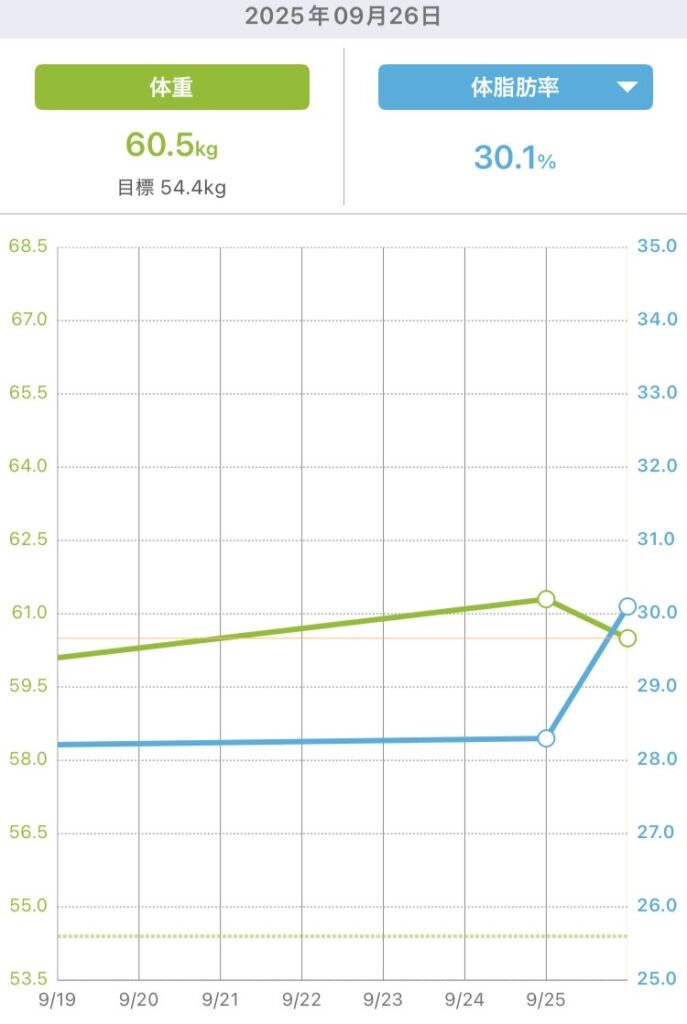Tap the green 体重 button
The width and height of the screenshot is (687, 1024).
pyautogui.click(x=172, y=87)
